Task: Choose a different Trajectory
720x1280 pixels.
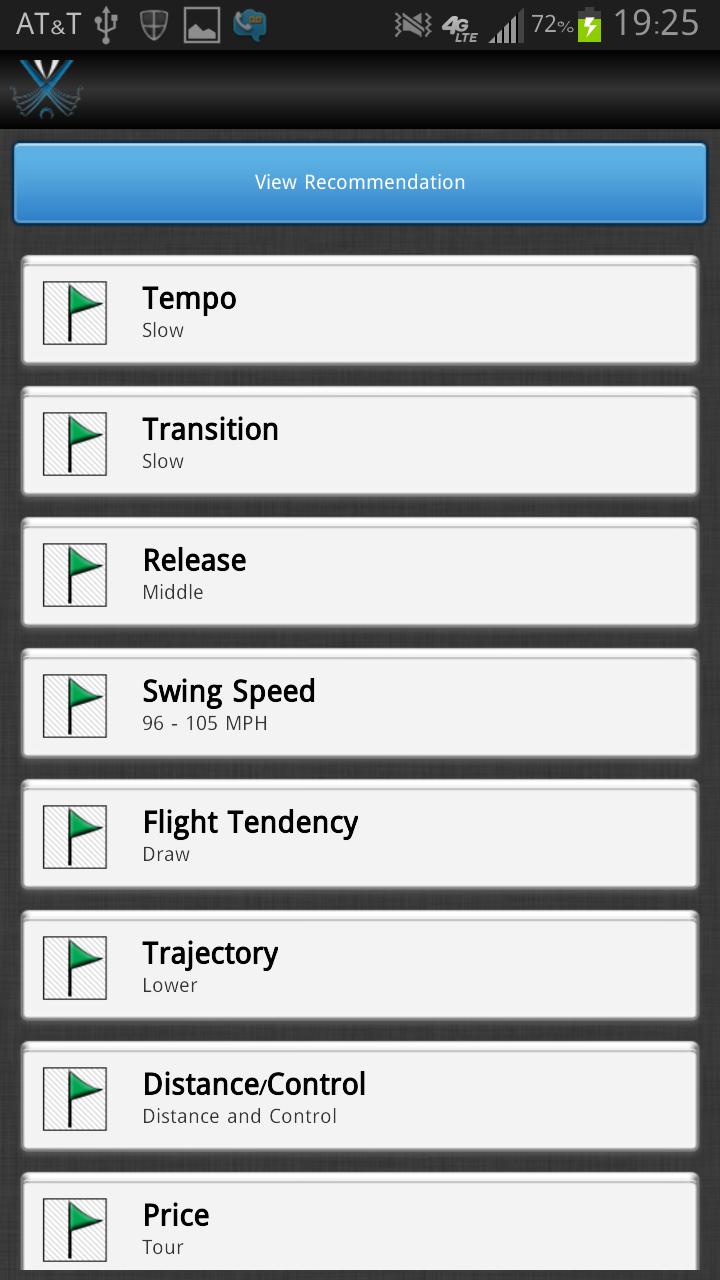Action: [x=360, y=967]
